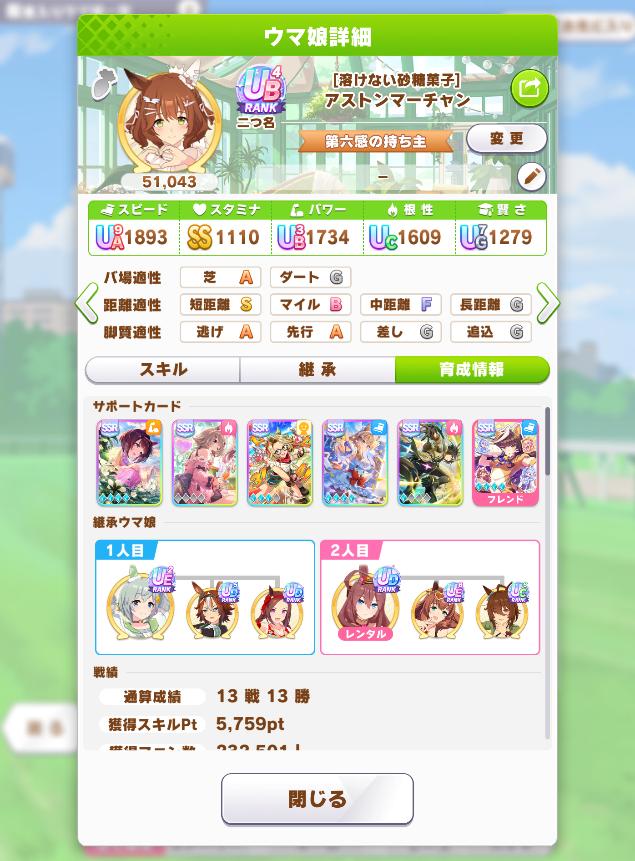Image resolution: width=635 pixels, height=861 pixels.
Task: Open the 2人目 rental inheritance Uma Musume panel
Action: click(x=430, y=598)
